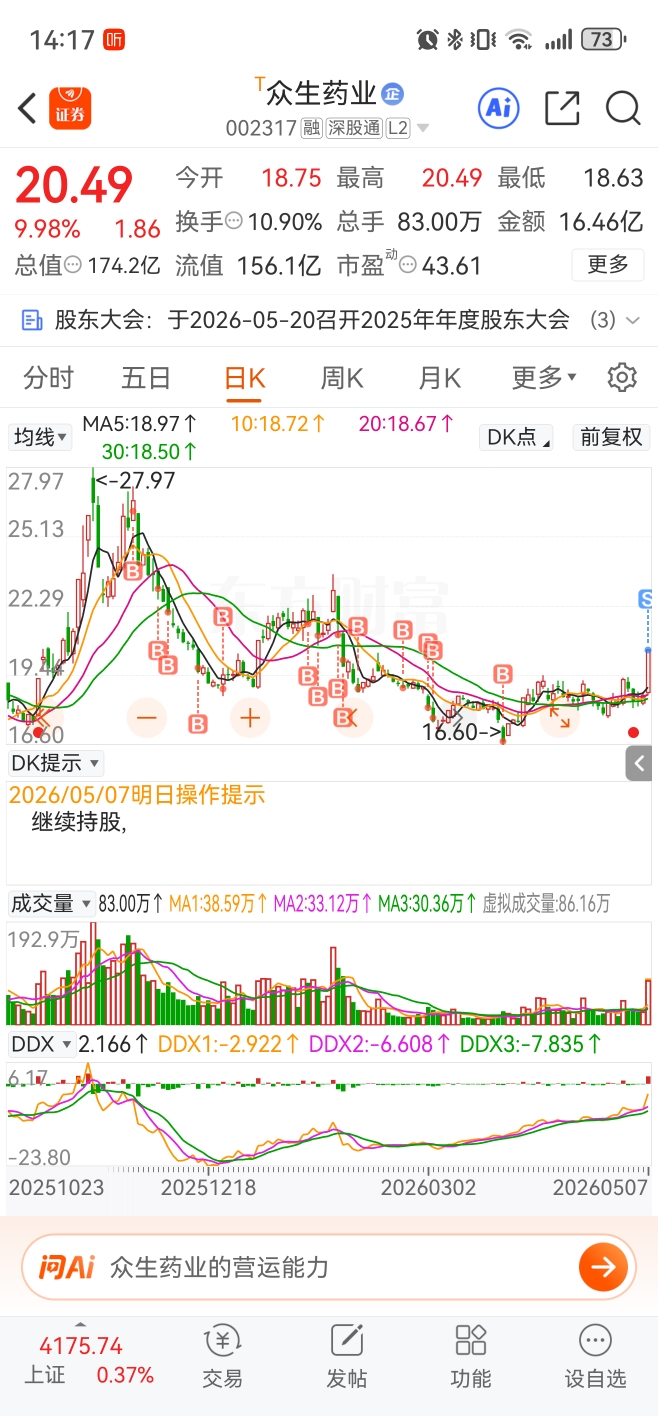Screen dimensions: 658x1416
Task: Ask Ai about 众生药业的营运能力
Action: click(329, 1268)
